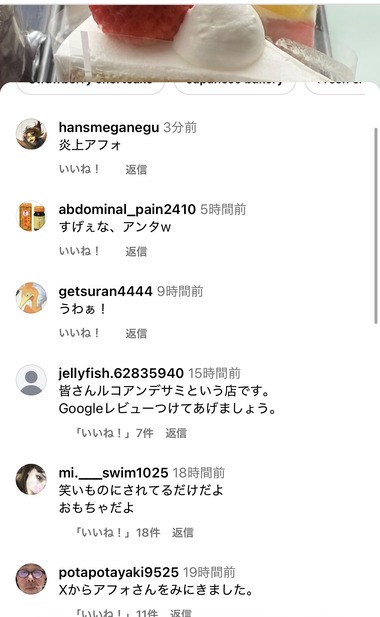The image size is (380, 617).
Task: View abdominal_pain2410's profile picture
Action: coord(31,216)
